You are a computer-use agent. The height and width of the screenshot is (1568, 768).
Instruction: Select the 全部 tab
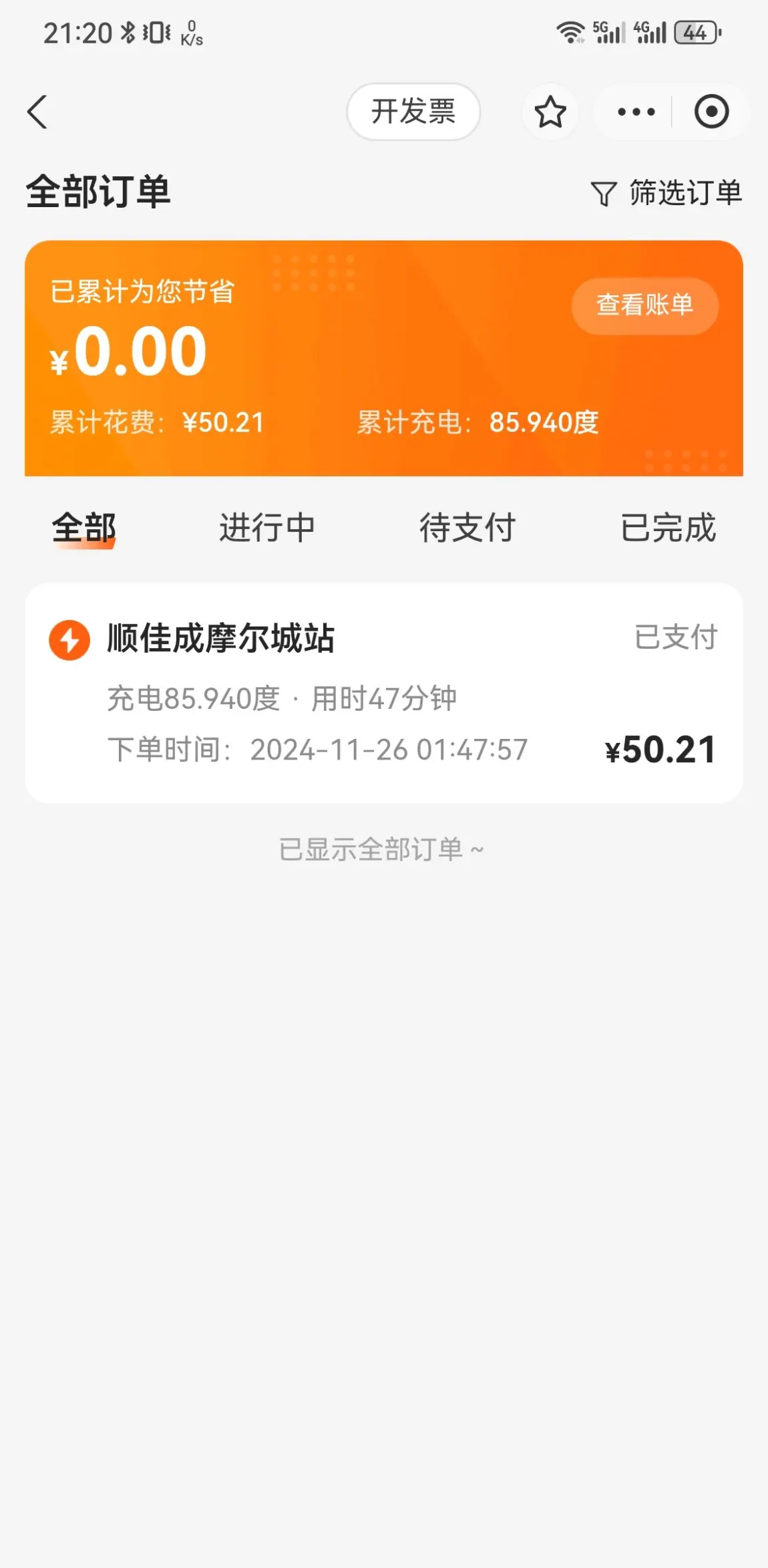[x=84, y=528]
